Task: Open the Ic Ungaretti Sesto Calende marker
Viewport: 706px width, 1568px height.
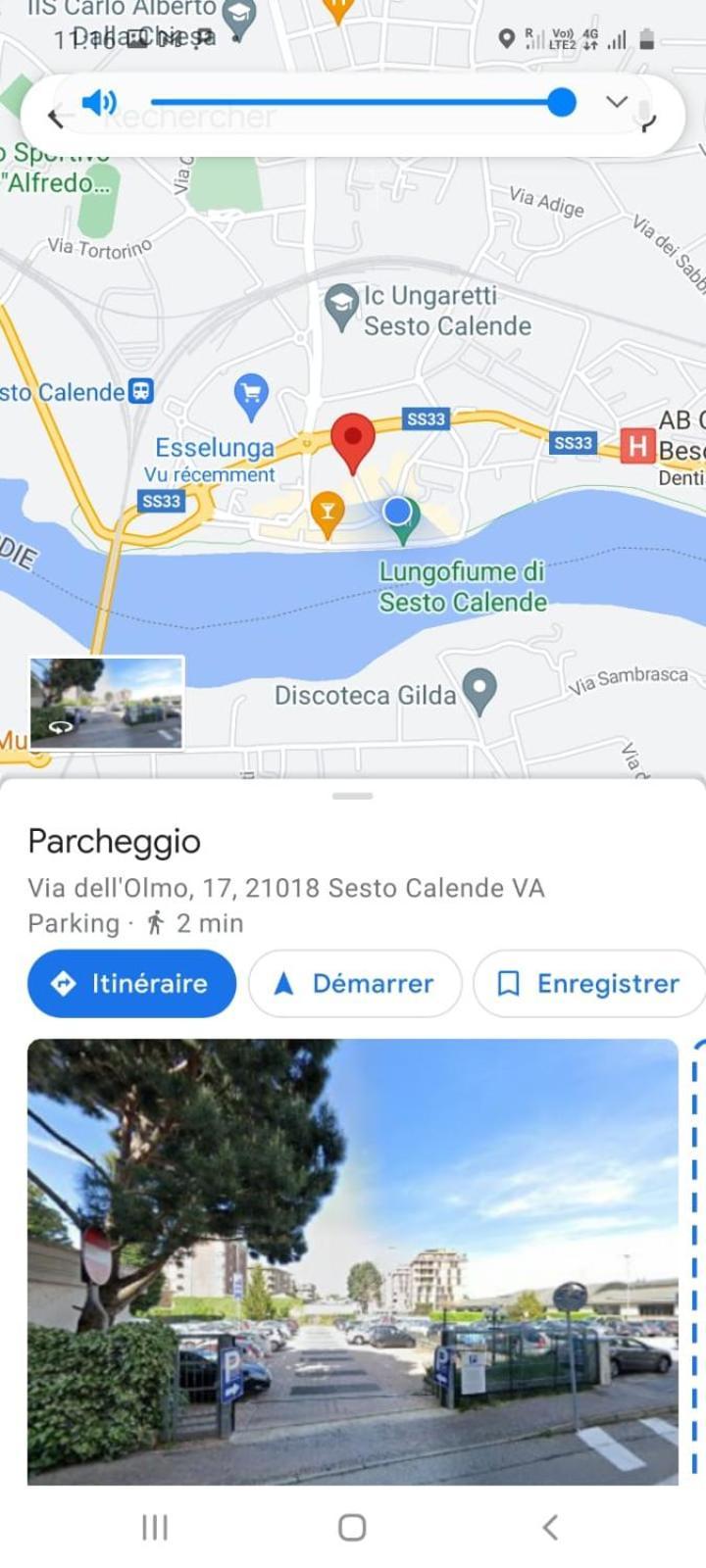Action: pos(341,305)
